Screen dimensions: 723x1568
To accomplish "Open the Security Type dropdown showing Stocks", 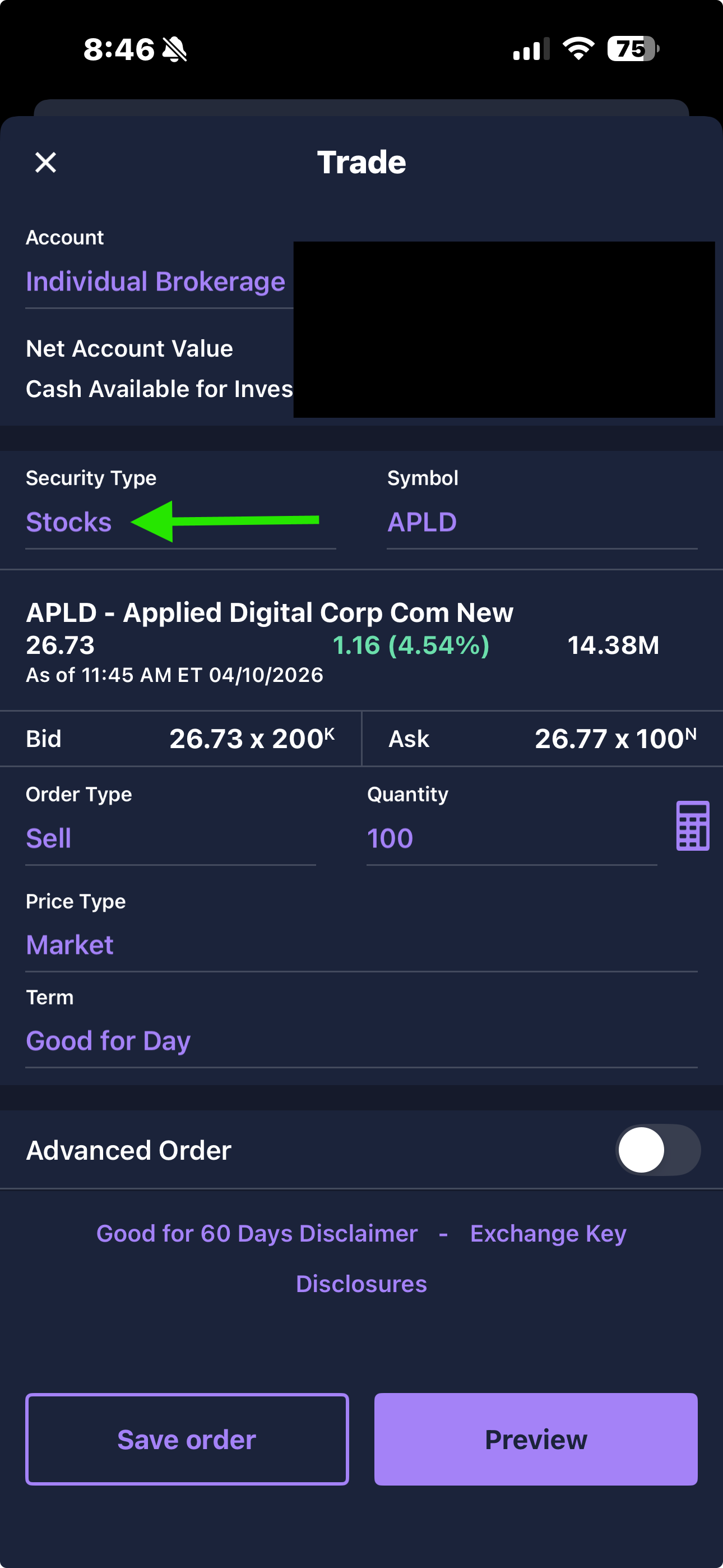I will [69, 522].
